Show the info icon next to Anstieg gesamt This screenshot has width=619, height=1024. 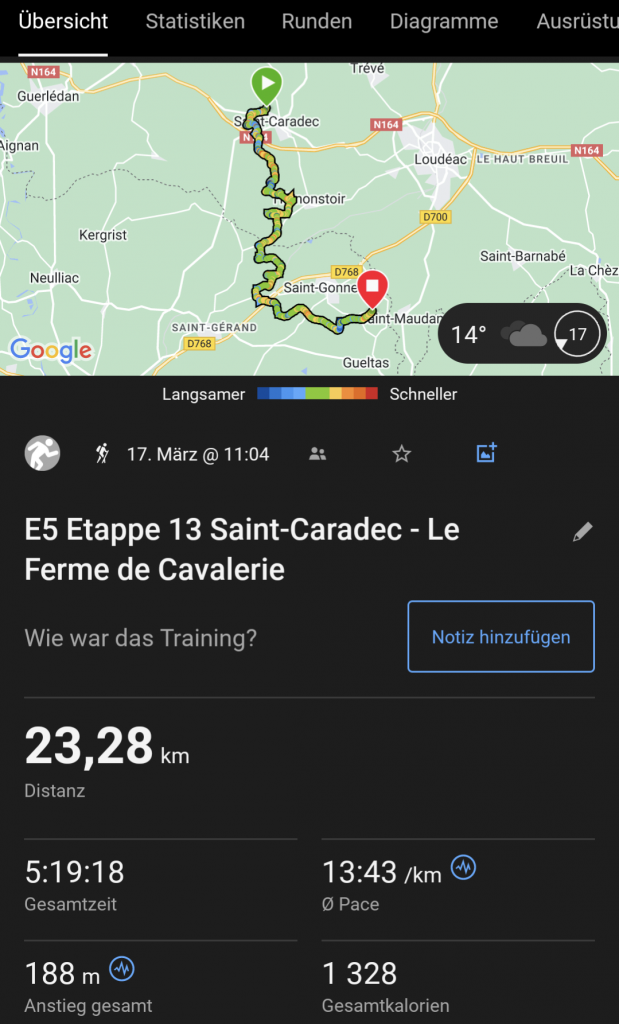[x=122, y=968]
